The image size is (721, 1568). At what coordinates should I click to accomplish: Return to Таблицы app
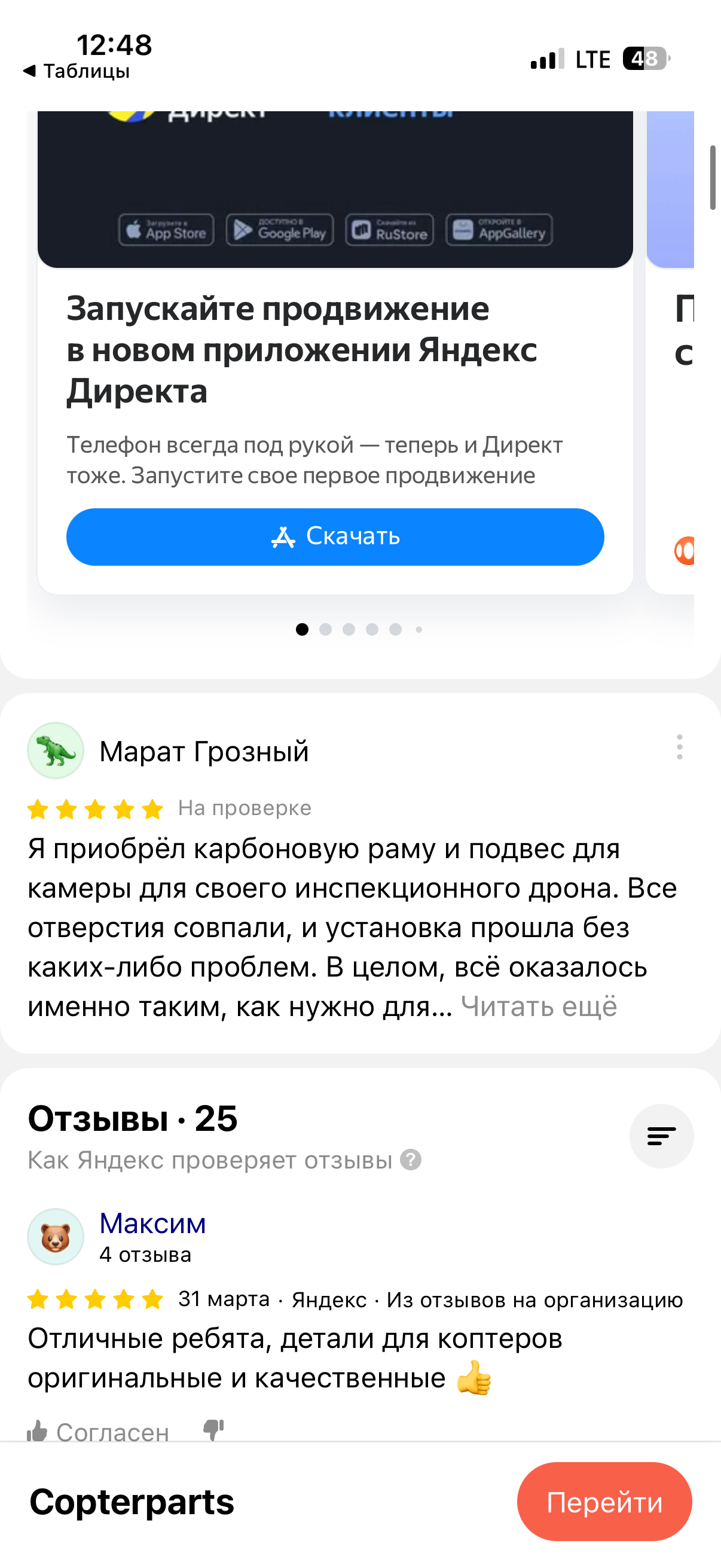click(x=76, y=71)
